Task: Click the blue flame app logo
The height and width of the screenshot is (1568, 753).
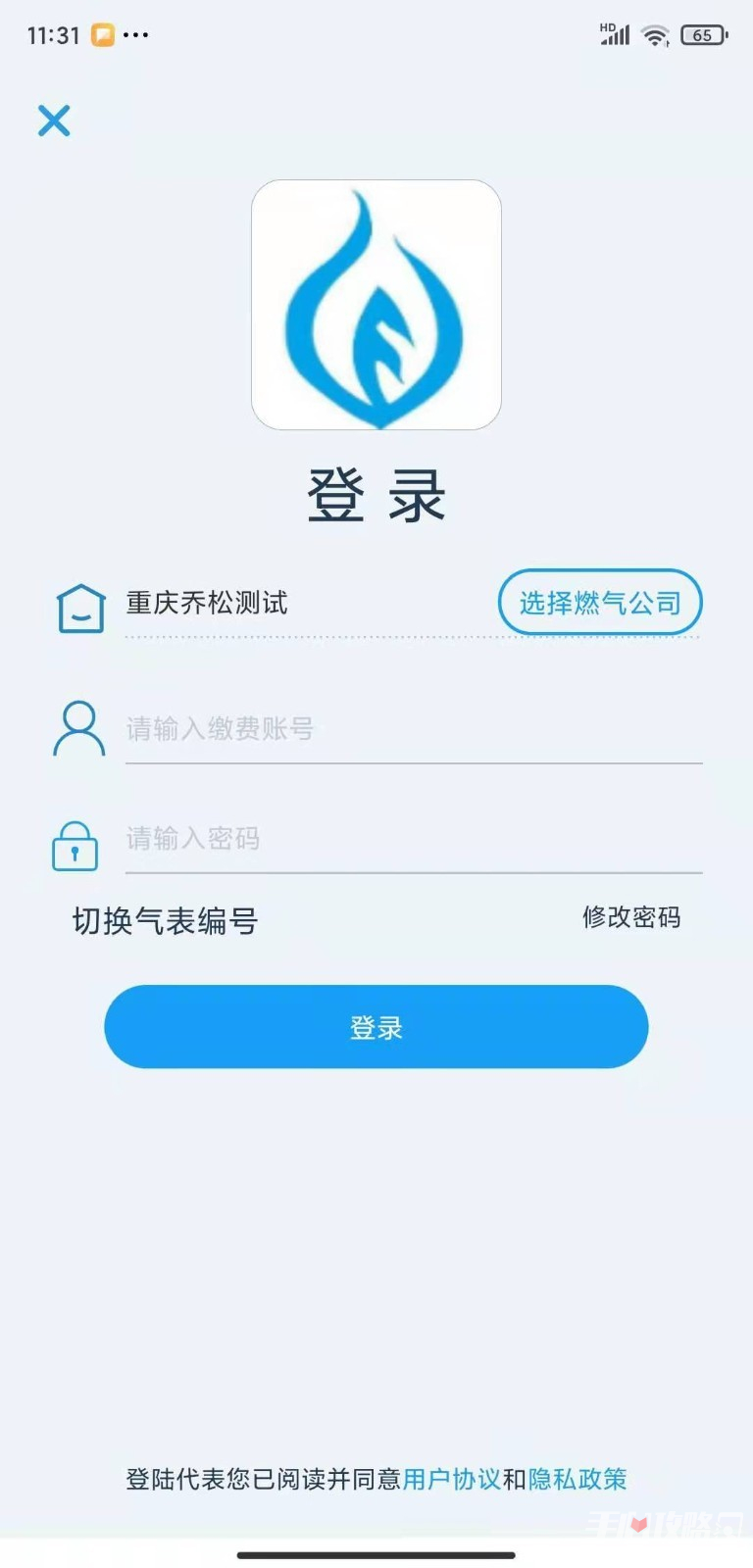Action: (x=376, y=304)
